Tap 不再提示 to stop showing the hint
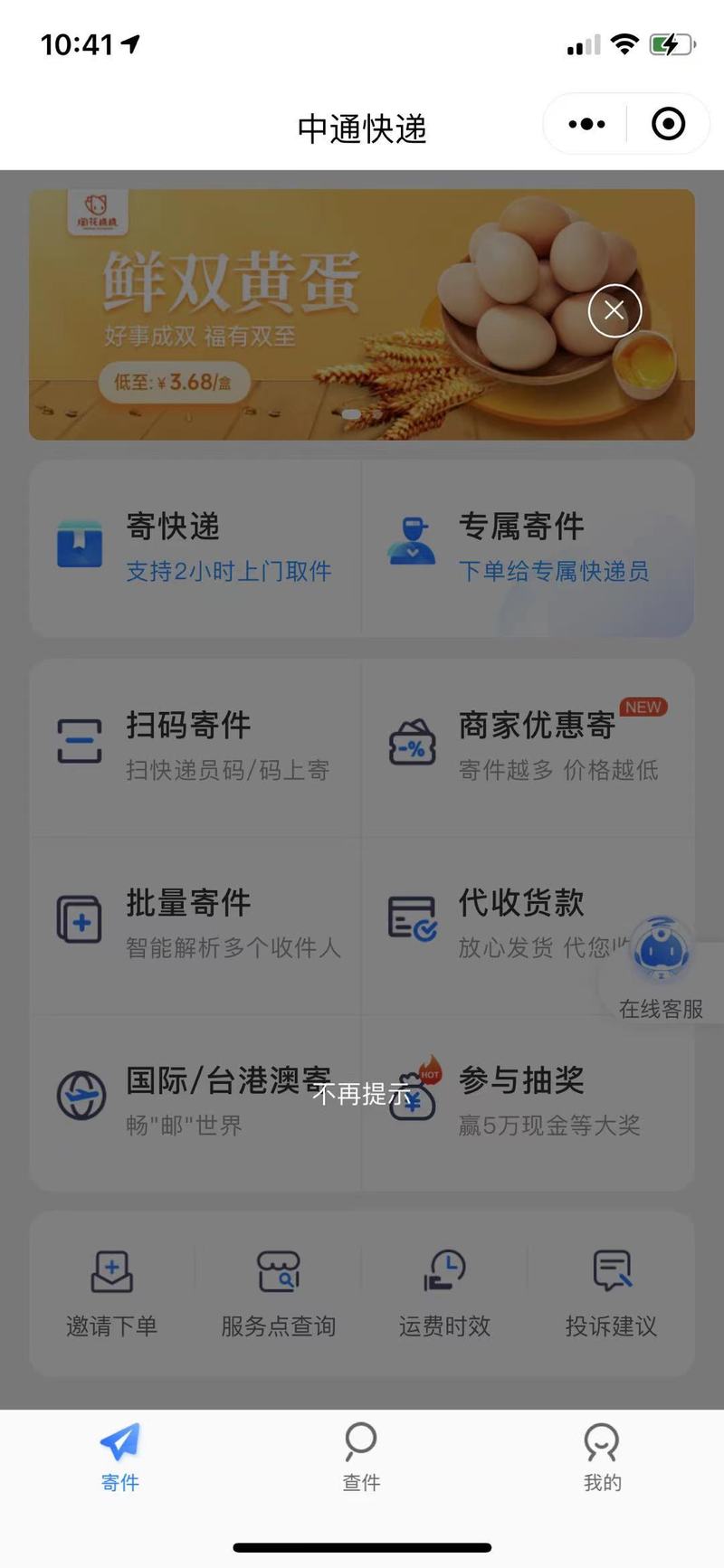 [x=361, y=1094]
